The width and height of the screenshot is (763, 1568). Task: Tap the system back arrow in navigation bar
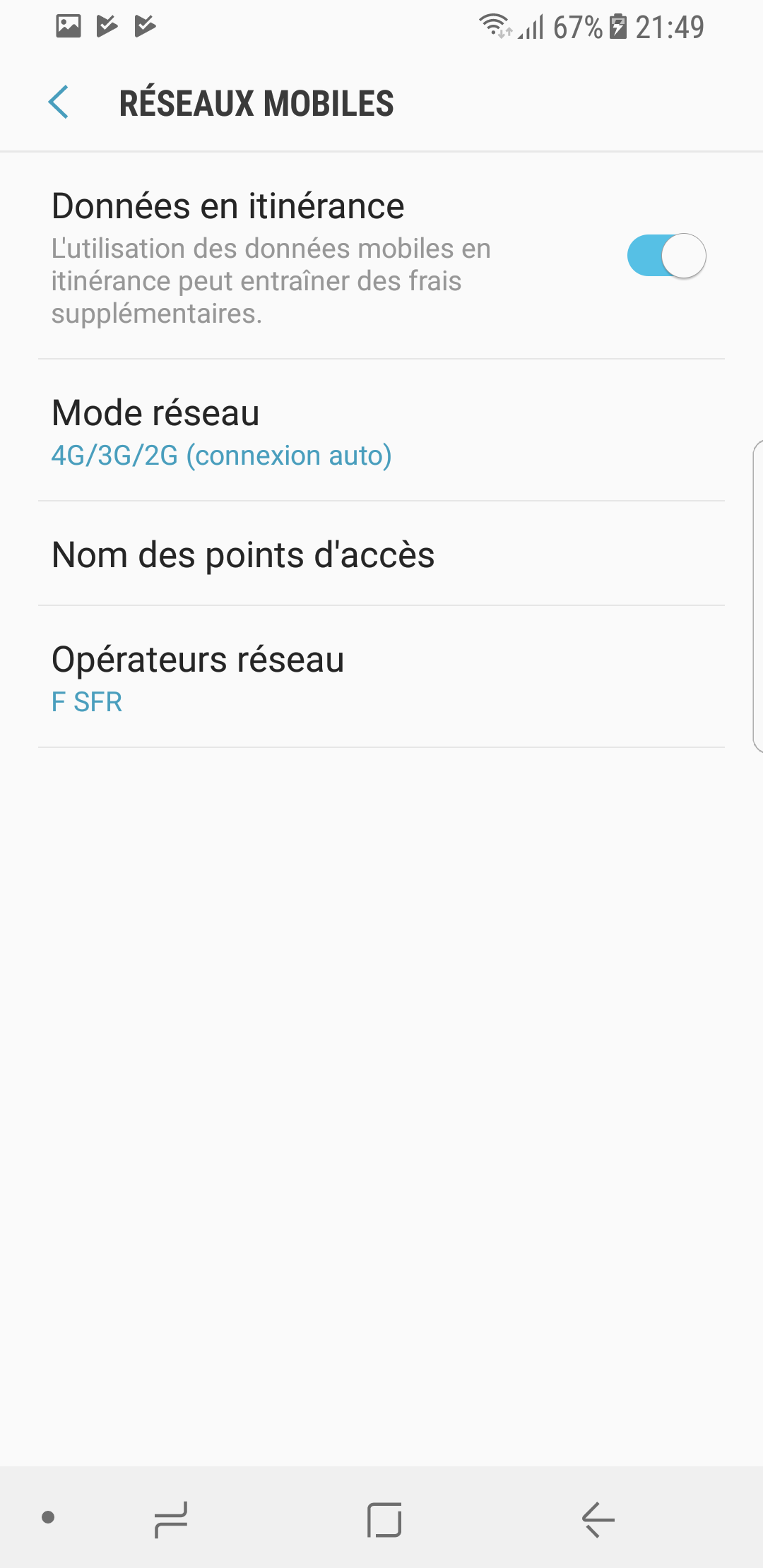coord(598,1519)
